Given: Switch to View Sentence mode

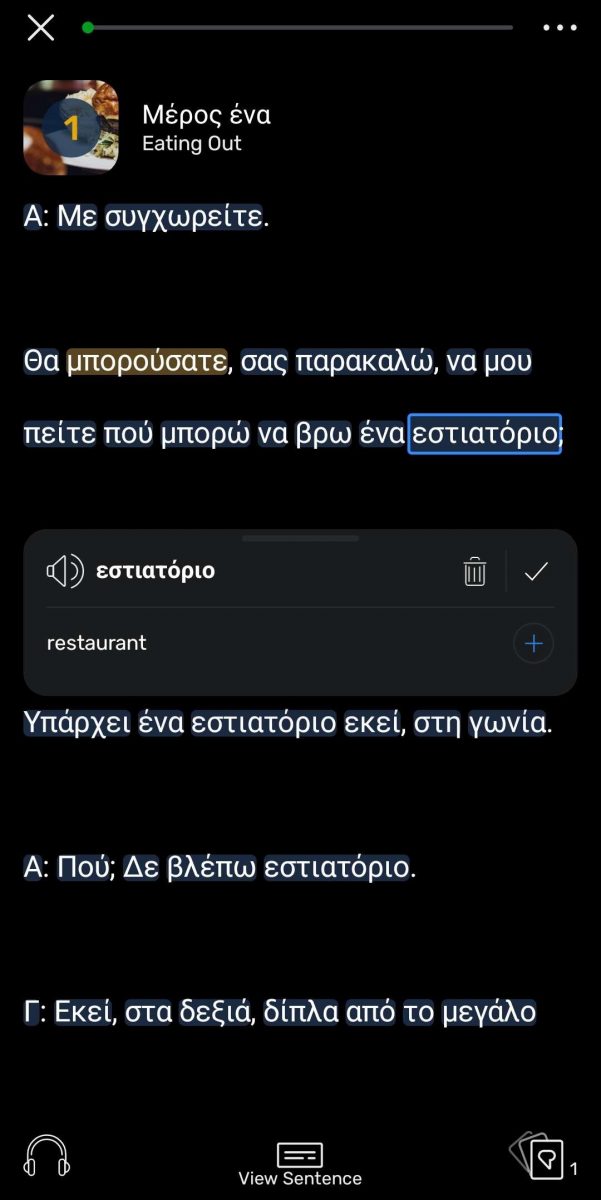Looking at the screenshot, I should pos(300,1165).
